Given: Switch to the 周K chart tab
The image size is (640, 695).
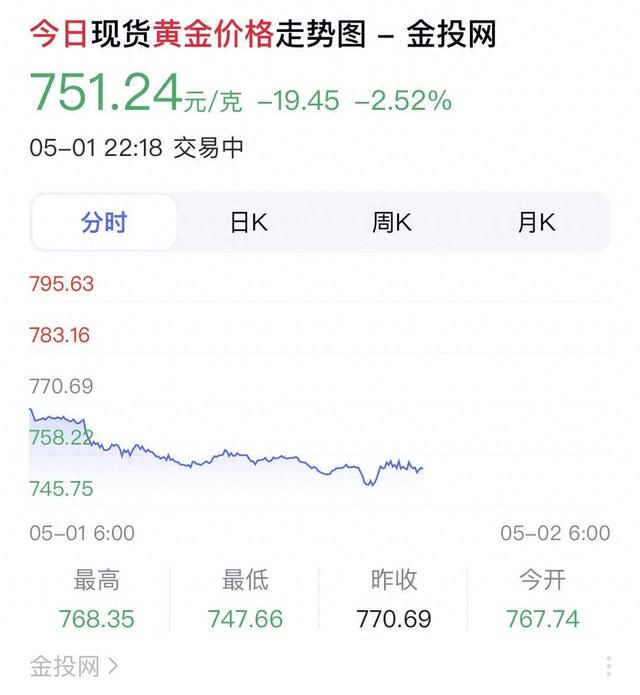Looking at the screenshot, I should tap(392, 222).
